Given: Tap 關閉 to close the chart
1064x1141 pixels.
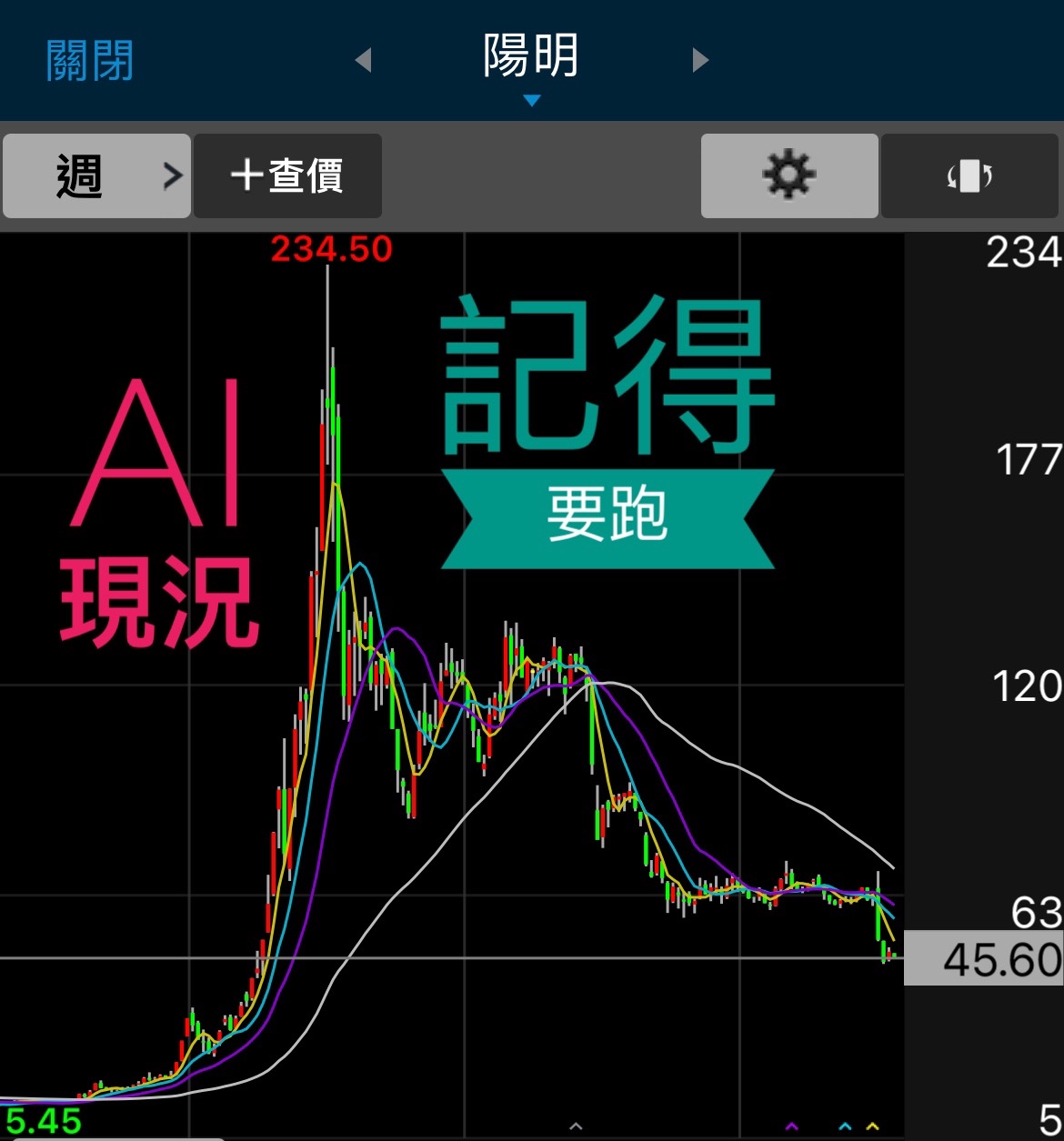Looking at the screenshot, I should click(x=89, y=61).
